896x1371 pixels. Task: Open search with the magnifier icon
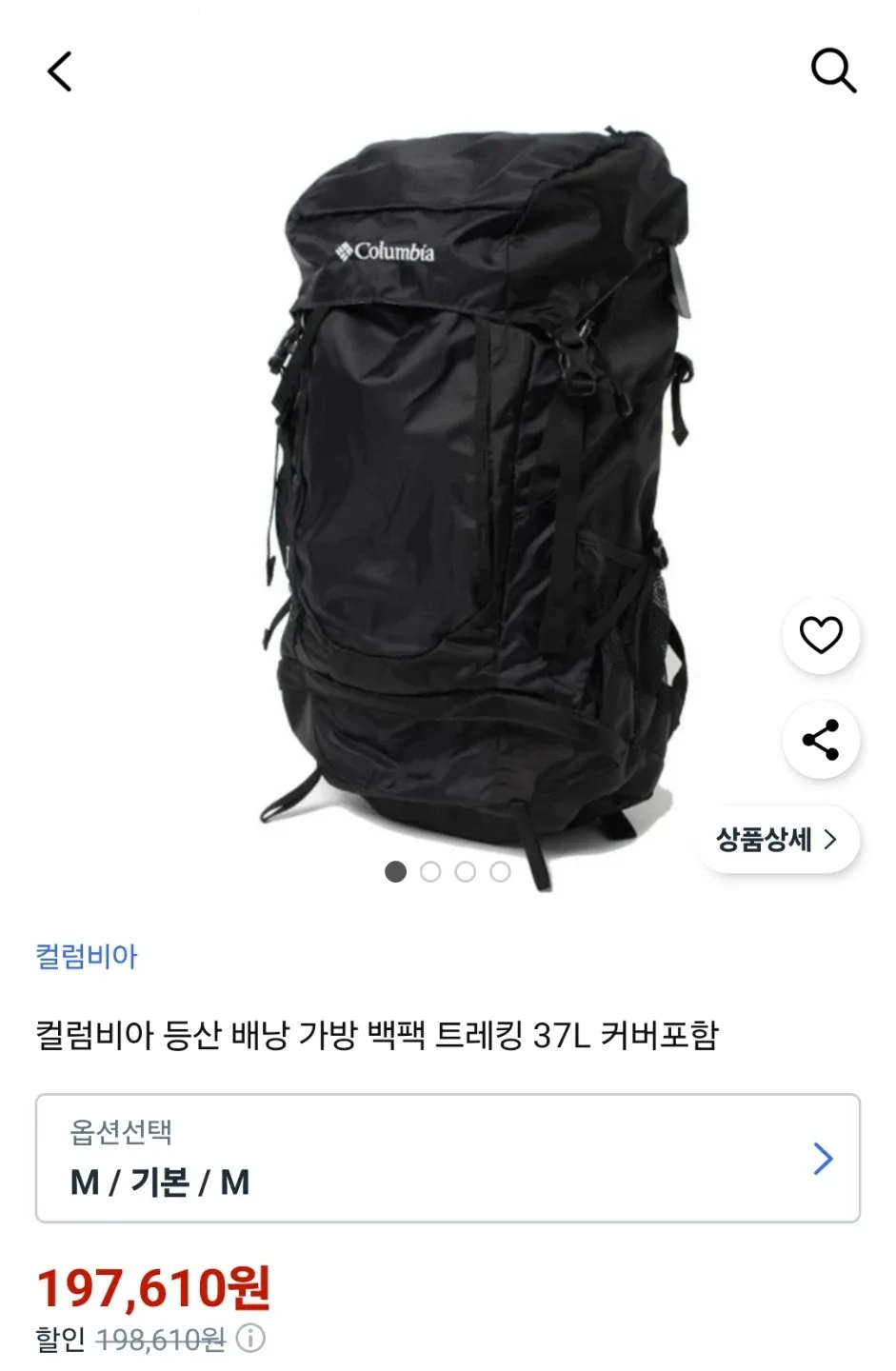tap(833, 71)
